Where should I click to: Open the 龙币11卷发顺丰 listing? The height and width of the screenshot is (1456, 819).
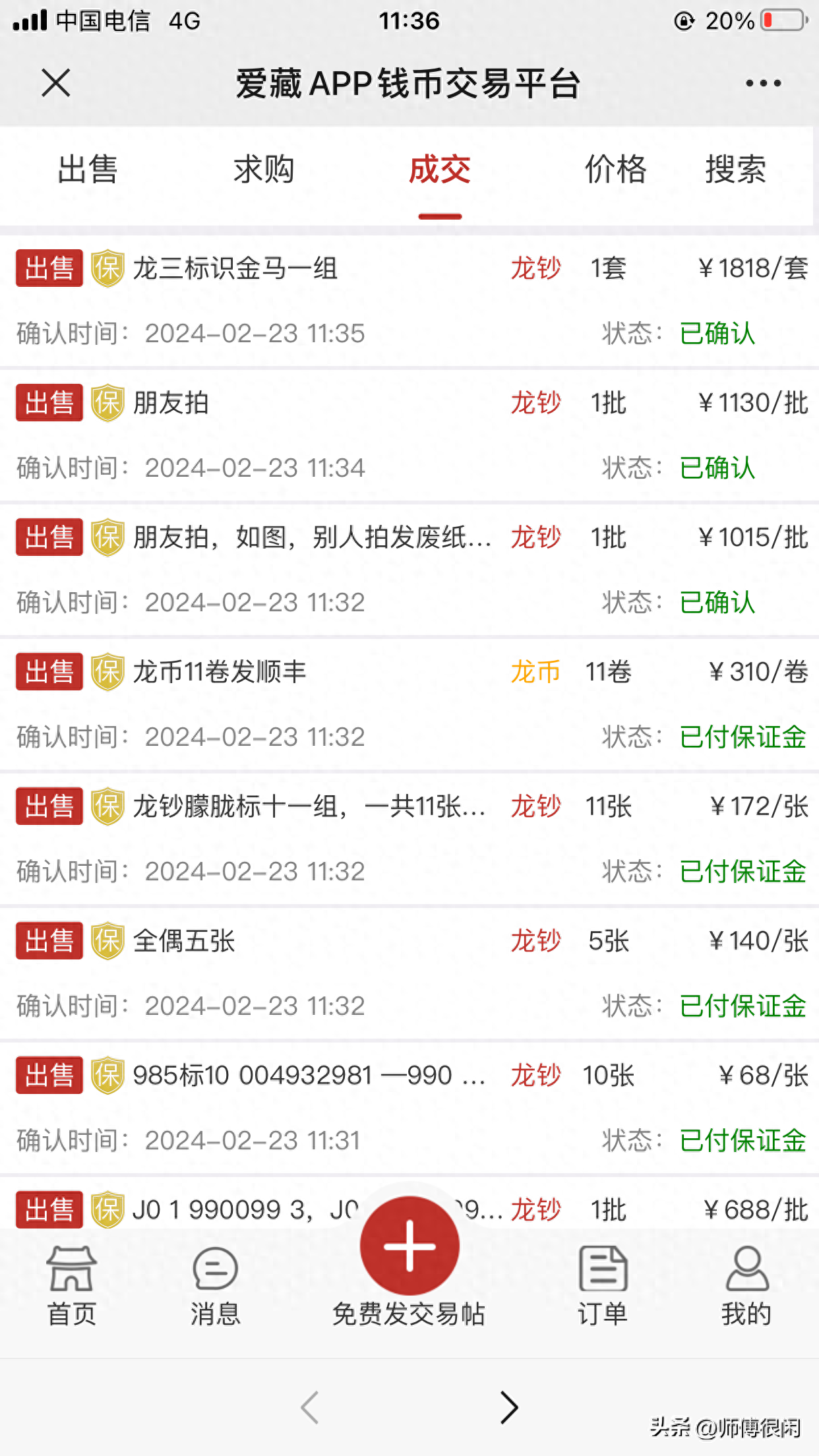coord(220,672)
